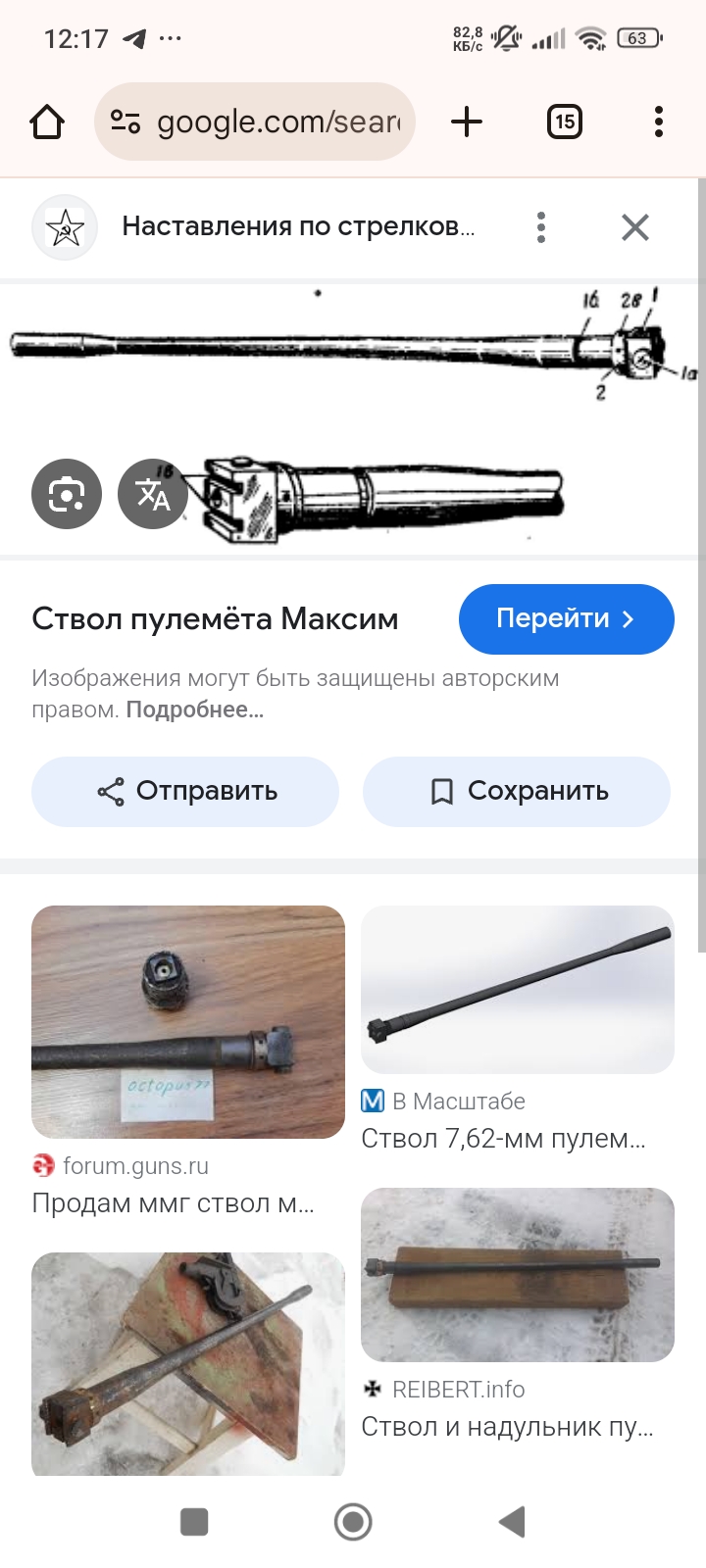The height and width of the screenshot is (1568, 706).
Task: Open a new browser tab
Action: click(x=467, y=122)
